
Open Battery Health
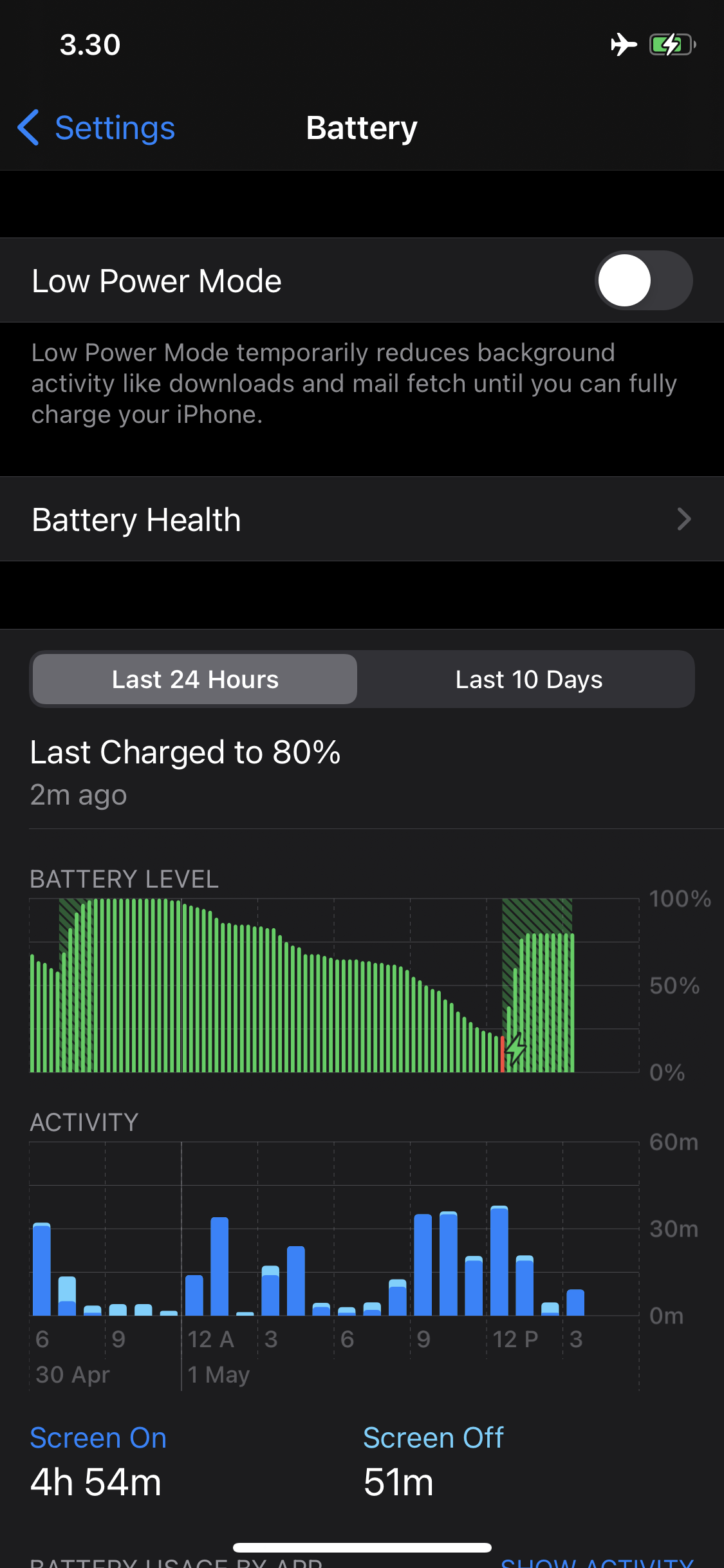pos(362,519)
